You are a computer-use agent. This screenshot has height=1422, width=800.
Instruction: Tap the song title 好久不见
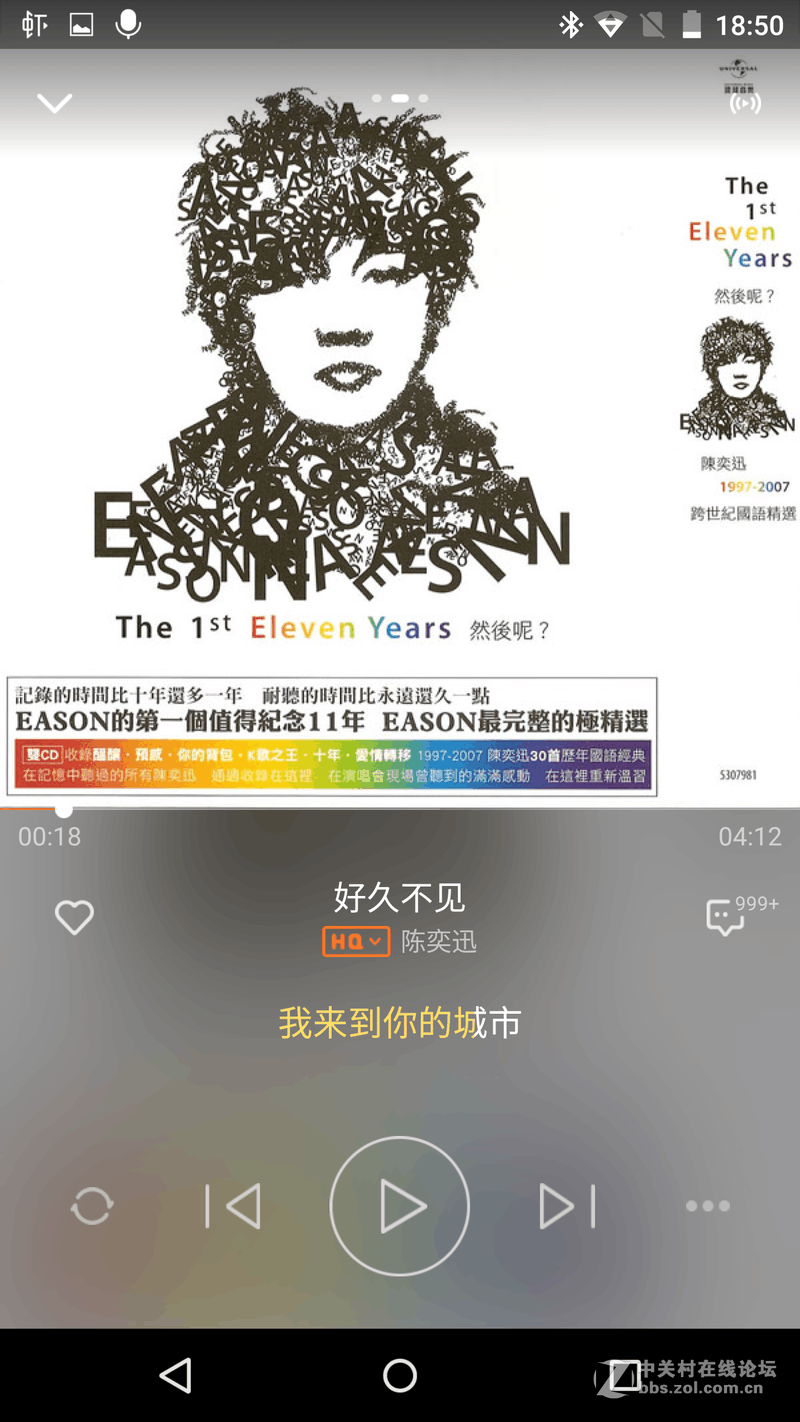coord(399,897)
